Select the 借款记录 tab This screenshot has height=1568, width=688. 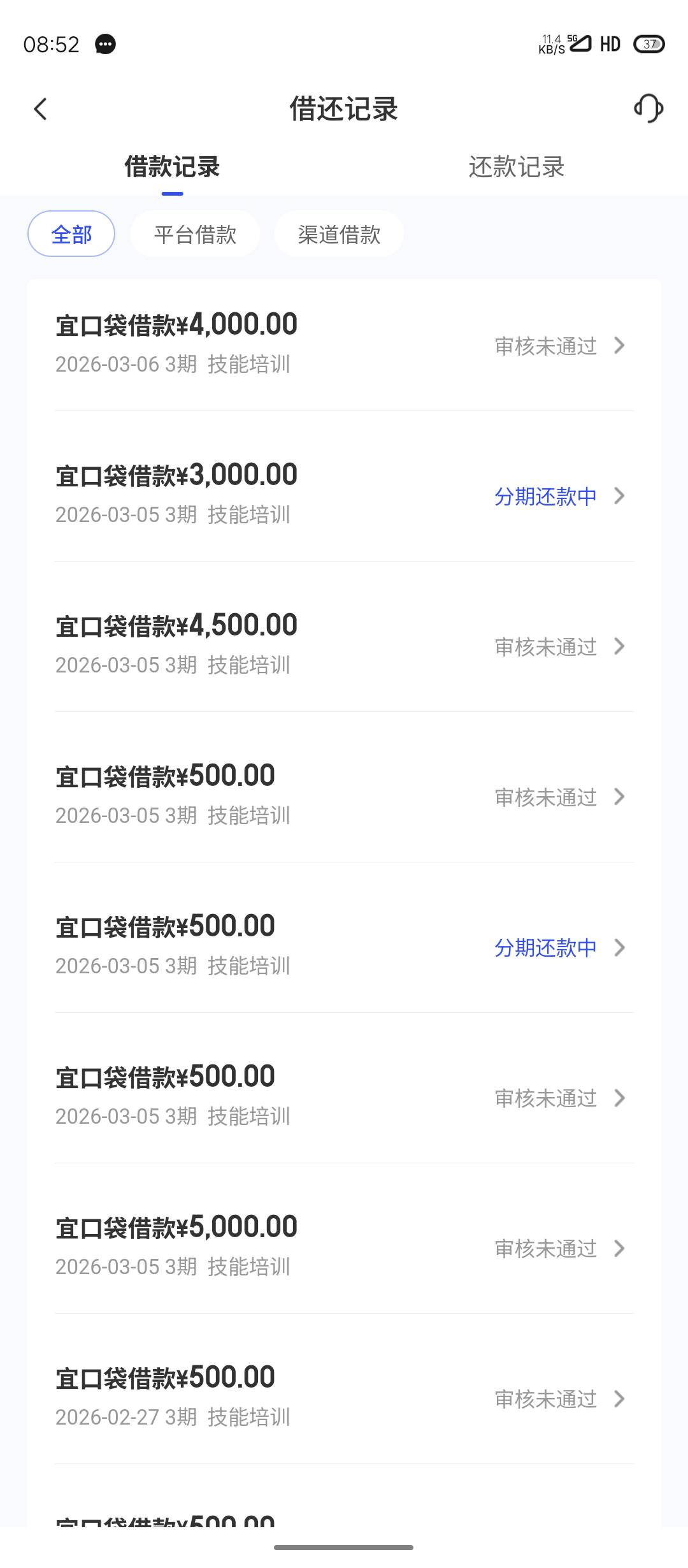(172, 168)
